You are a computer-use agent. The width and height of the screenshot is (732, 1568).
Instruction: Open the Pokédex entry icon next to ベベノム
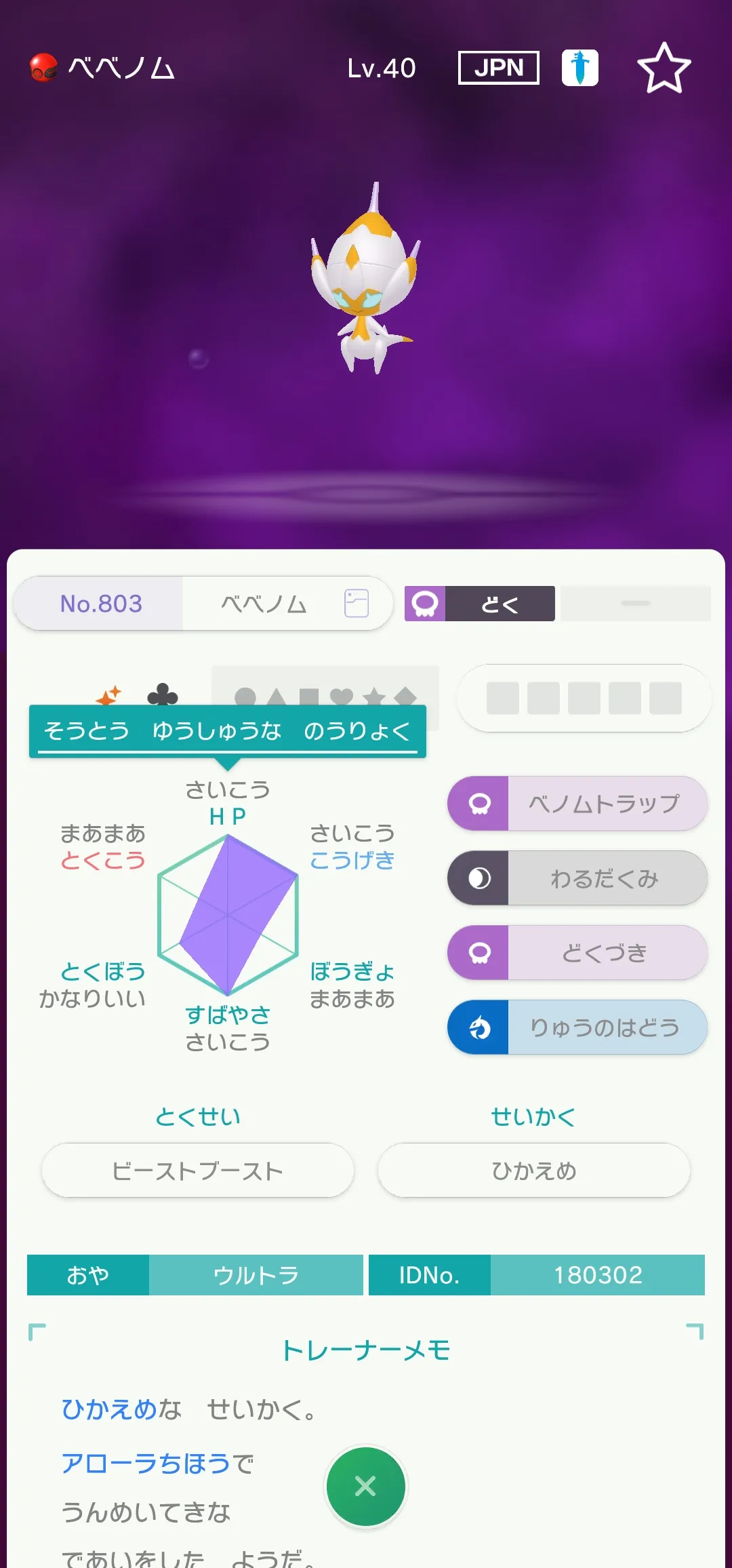point(357,603)
